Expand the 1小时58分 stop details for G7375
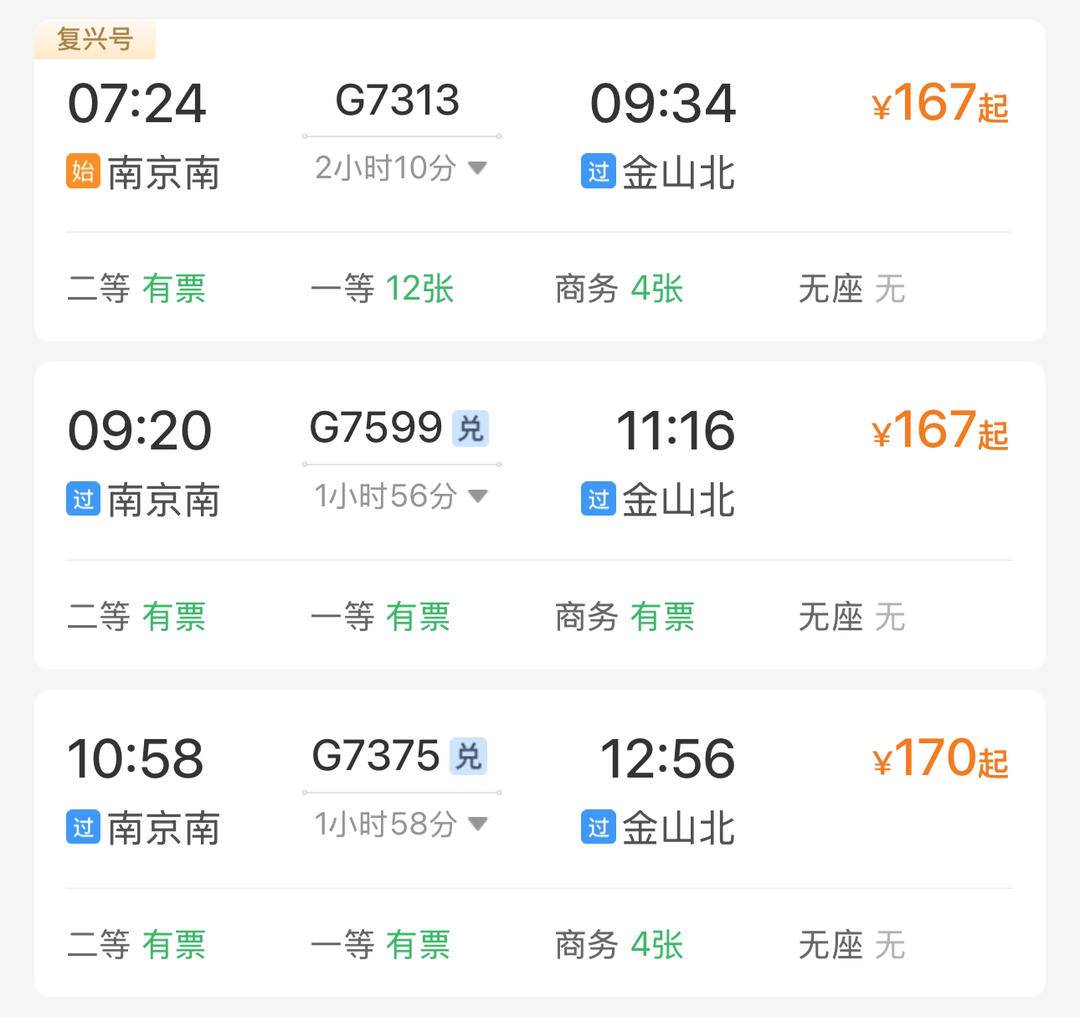This screenshot has height=1017, width=1080. pos(401,824)
